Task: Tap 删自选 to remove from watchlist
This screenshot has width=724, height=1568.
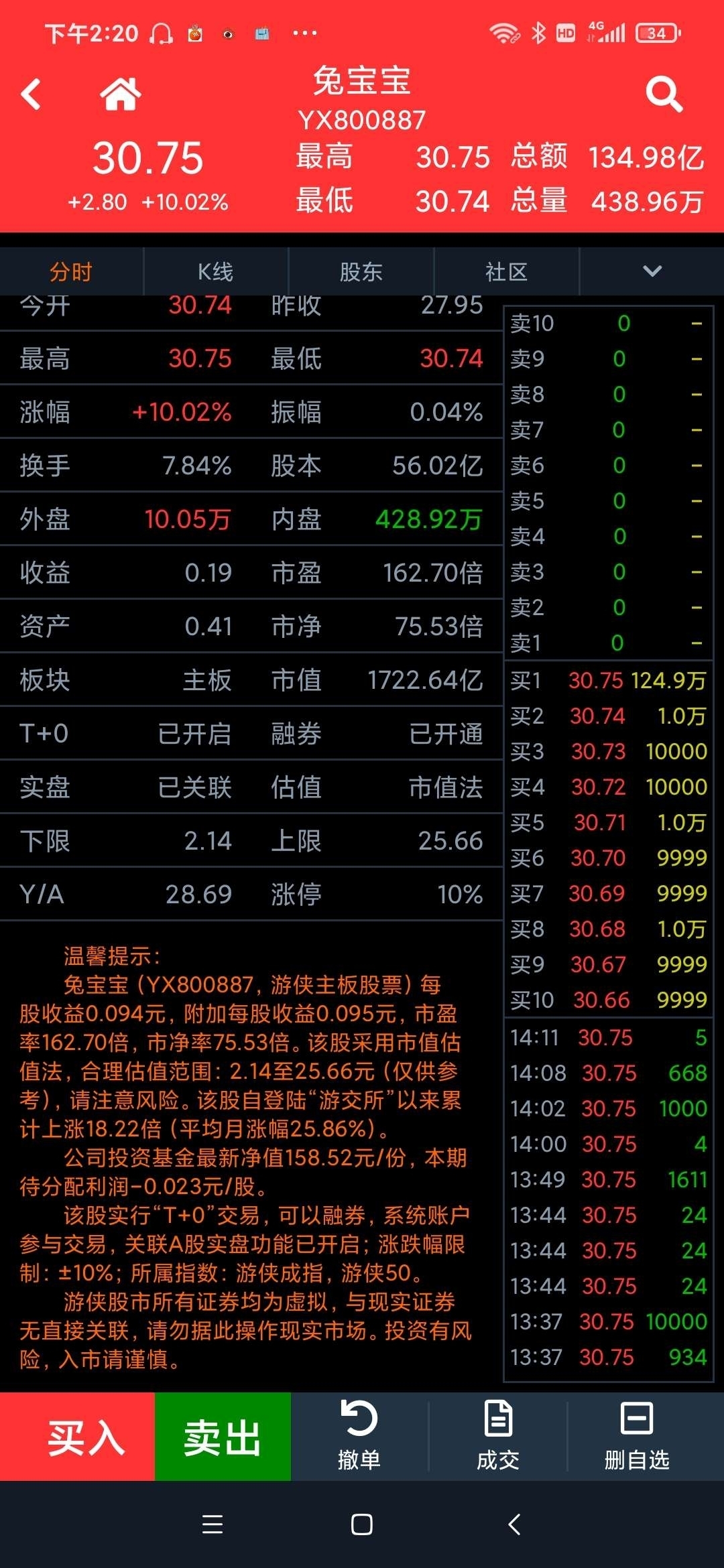Action: click(x=637, y=1437)
